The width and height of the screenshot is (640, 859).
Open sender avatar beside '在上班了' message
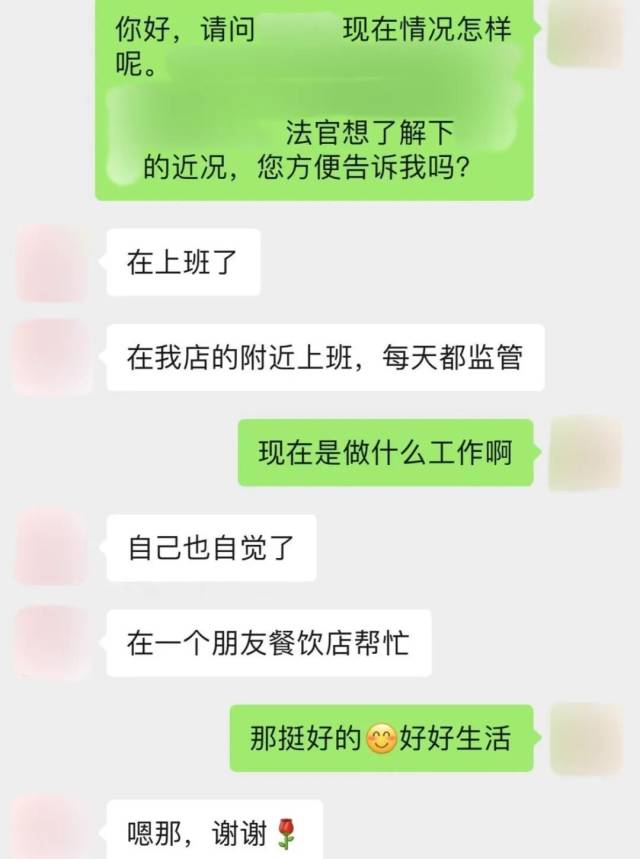54,262
